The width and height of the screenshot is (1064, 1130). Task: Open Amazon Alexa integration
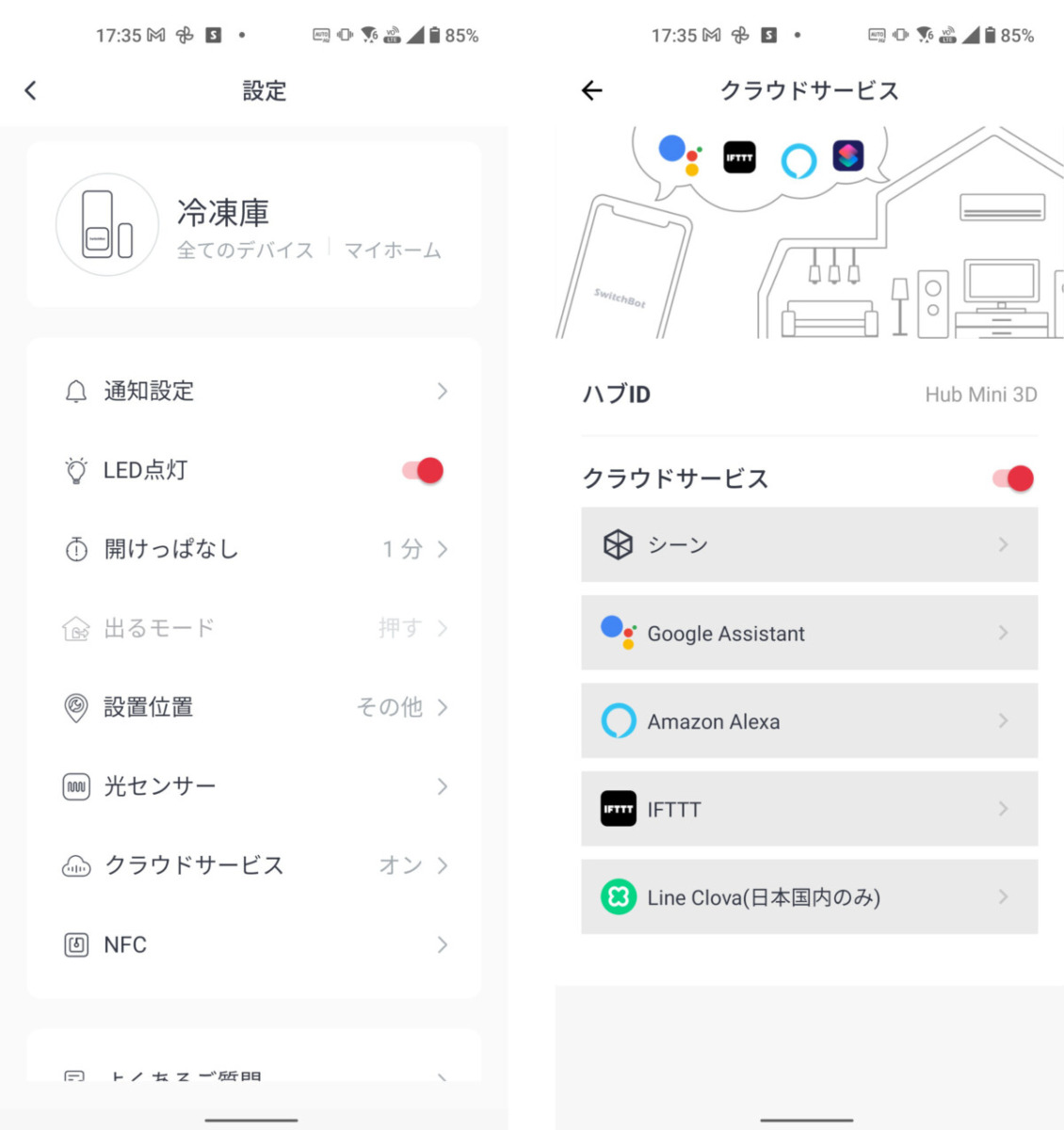(809, 721)
